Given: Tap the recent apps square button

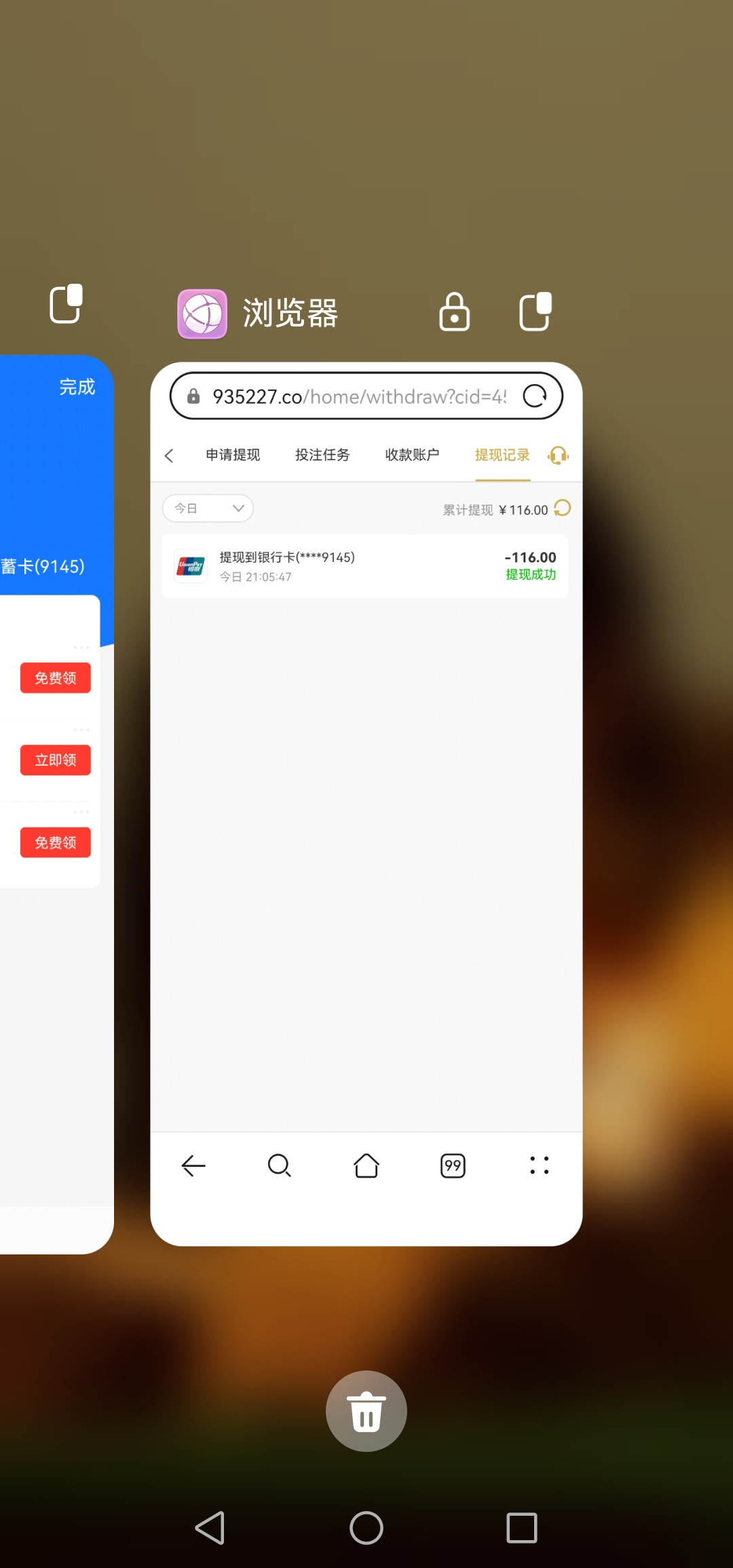Looking at the screenshot, I should pyautogui.click(x=522, y=1528).
